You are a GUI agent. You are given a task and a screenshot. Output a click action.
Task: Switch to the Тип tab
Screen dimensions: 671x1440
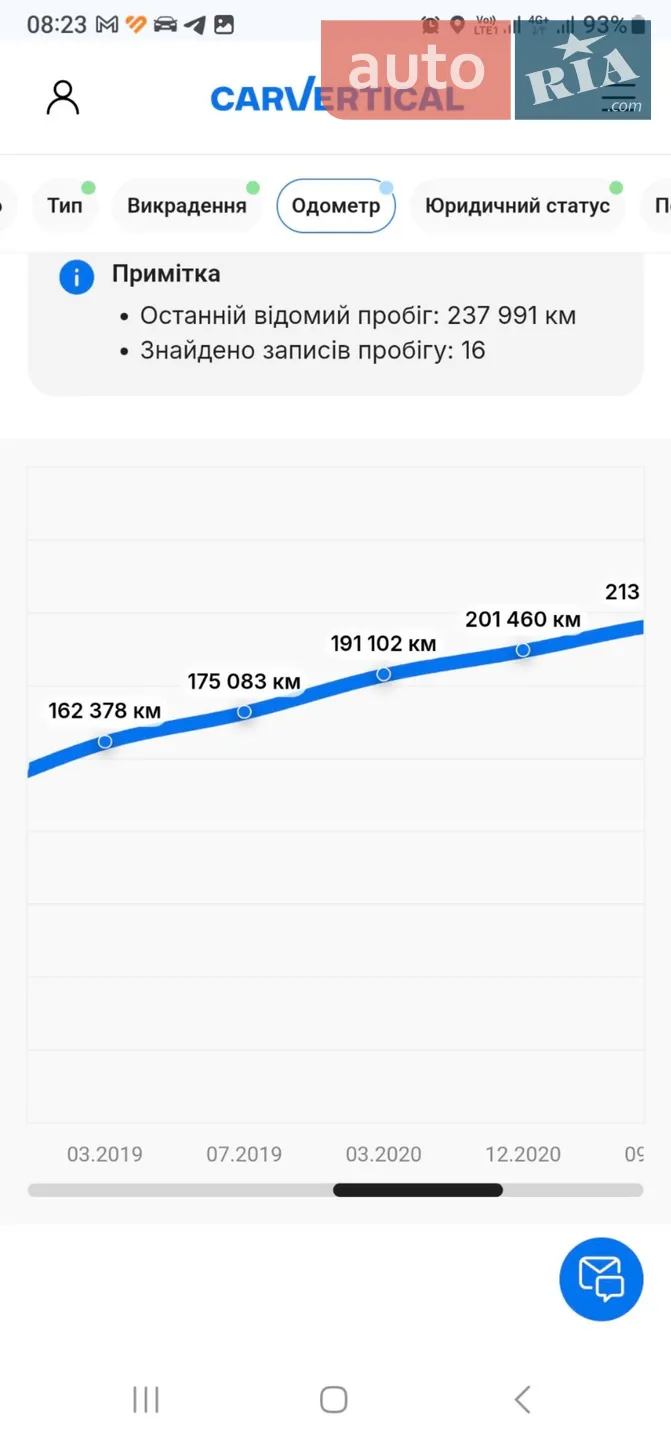click(x=65, y=206)
